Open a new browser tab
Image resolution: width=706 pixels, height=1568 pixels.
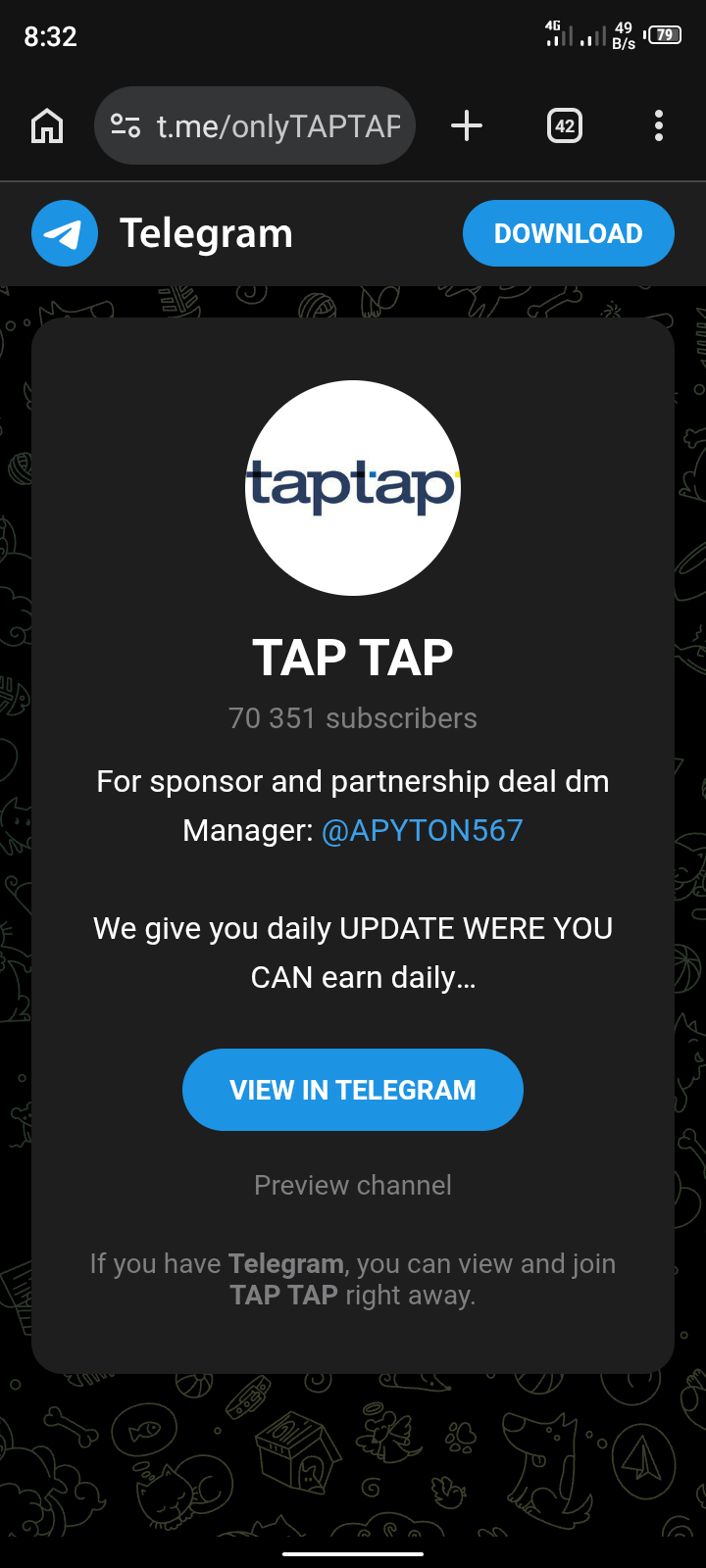coord(467,125)
